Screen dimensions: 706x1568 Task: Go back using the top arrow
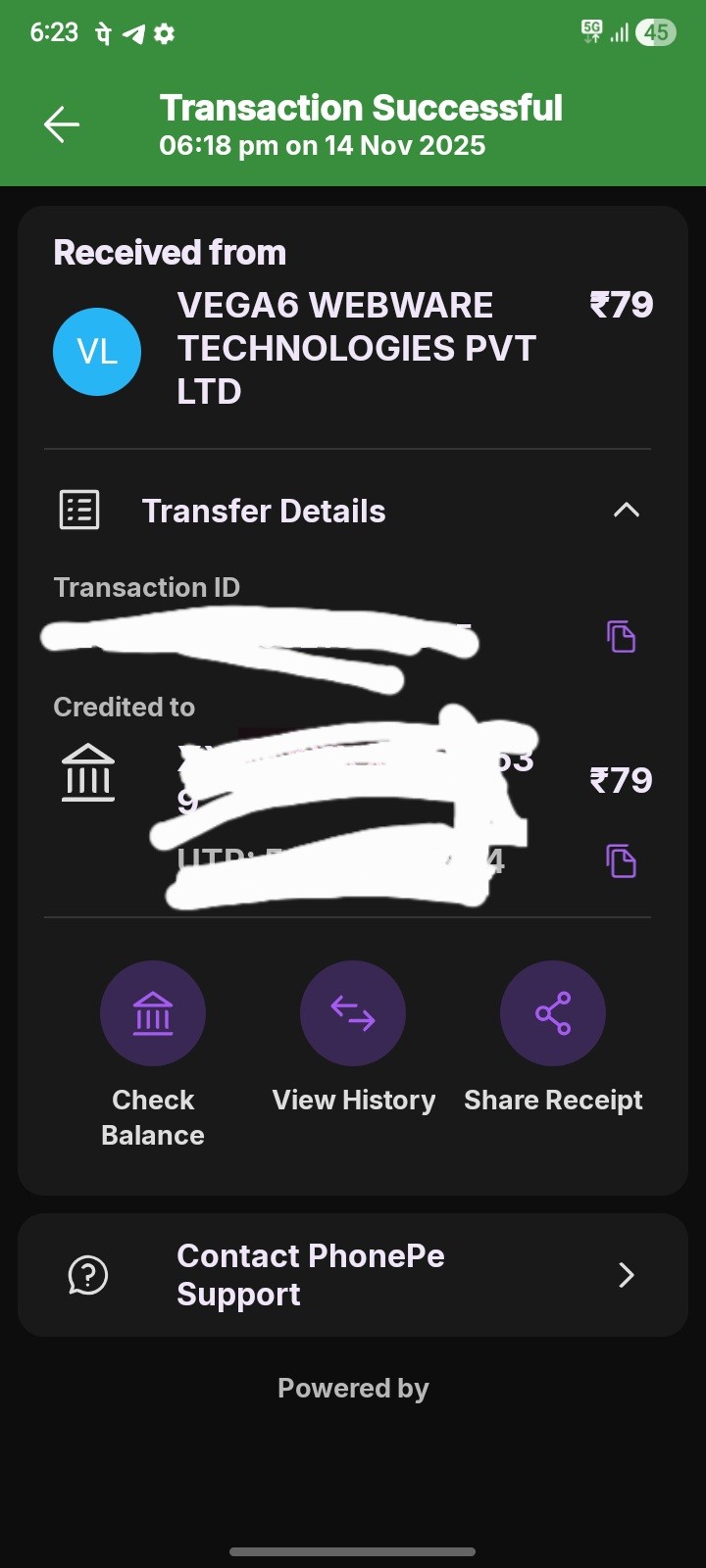pos(62,124)
